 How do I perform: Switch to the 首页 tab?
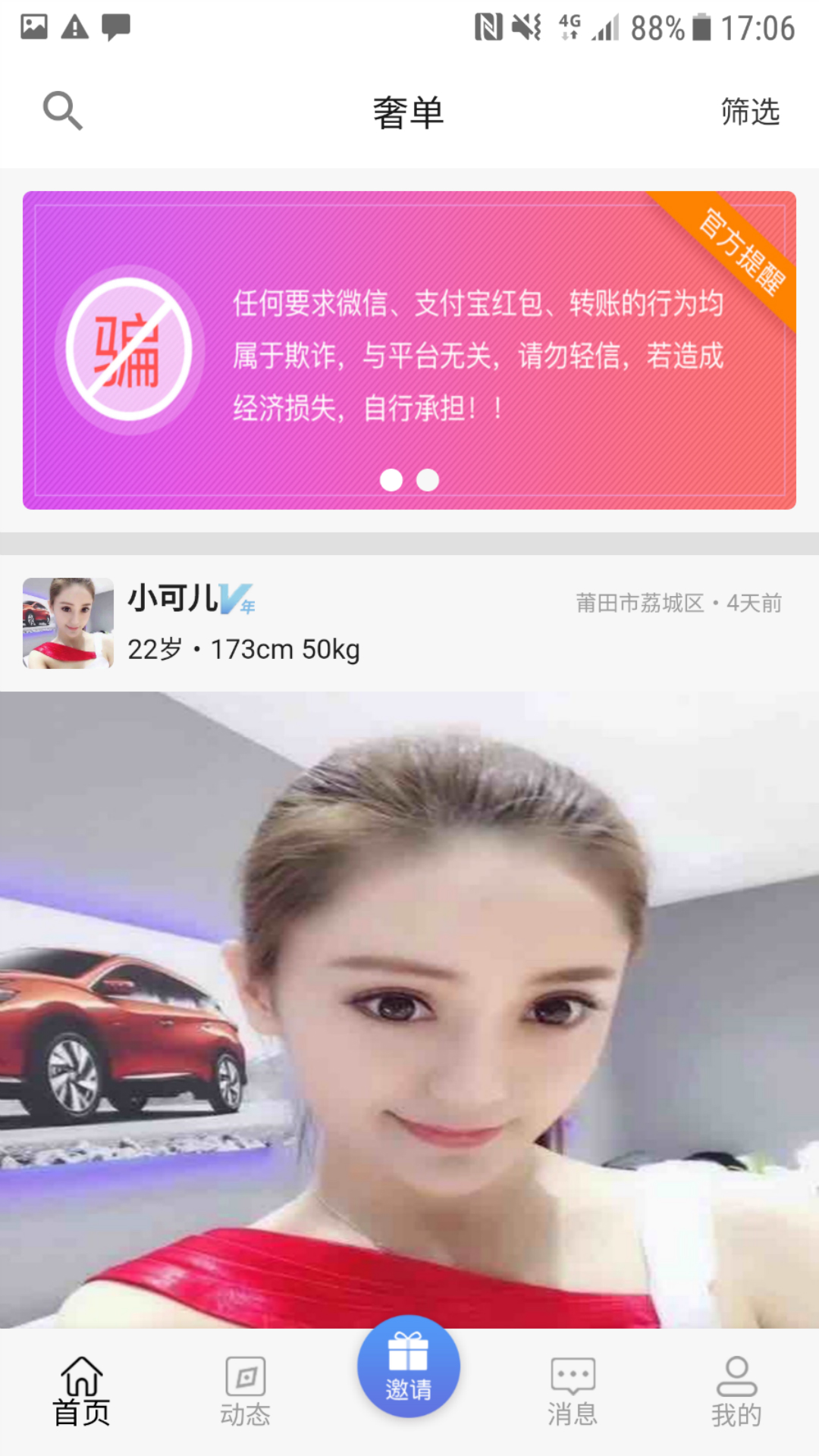82,1392
